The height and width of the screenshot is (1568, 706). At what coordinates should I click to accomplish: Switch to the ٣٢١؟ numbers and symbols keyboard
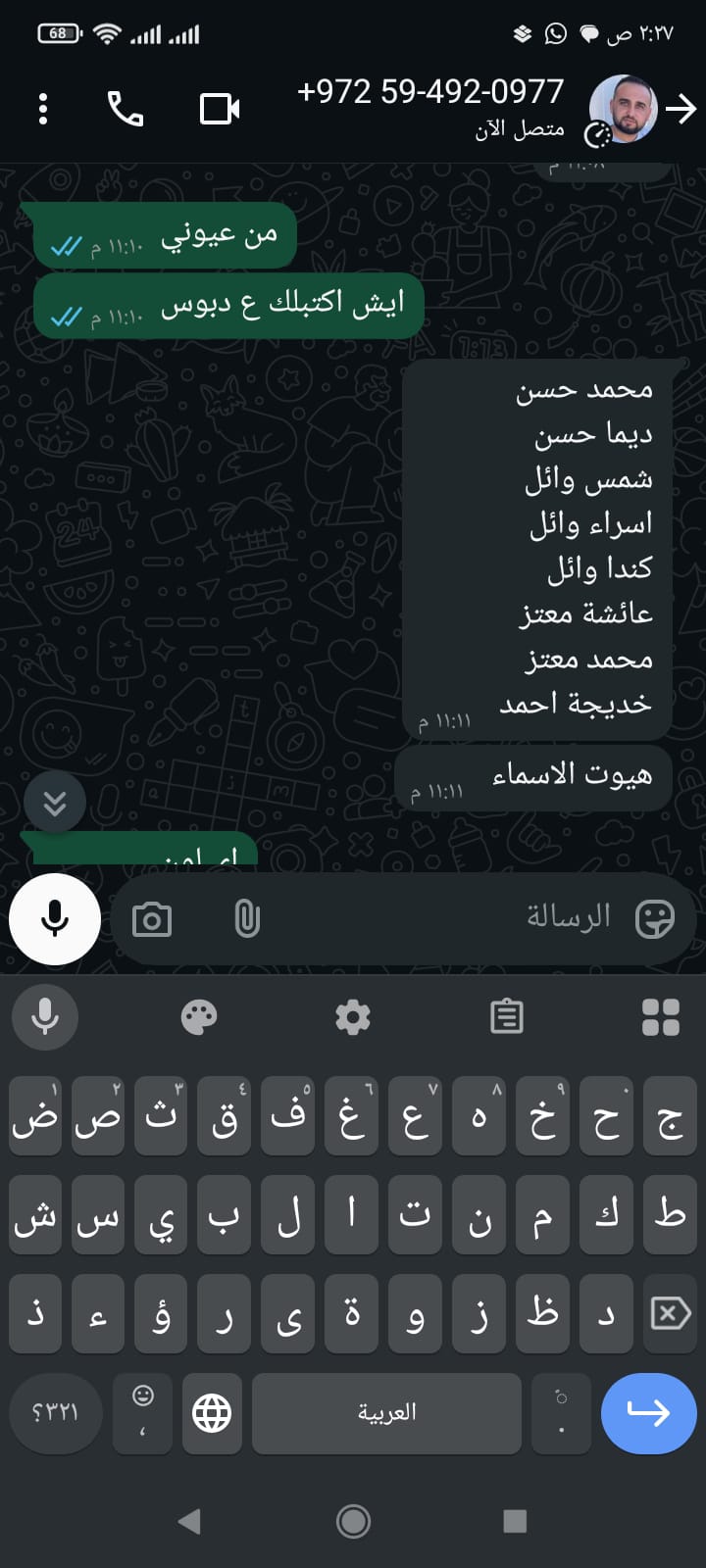coord(55,1412)
